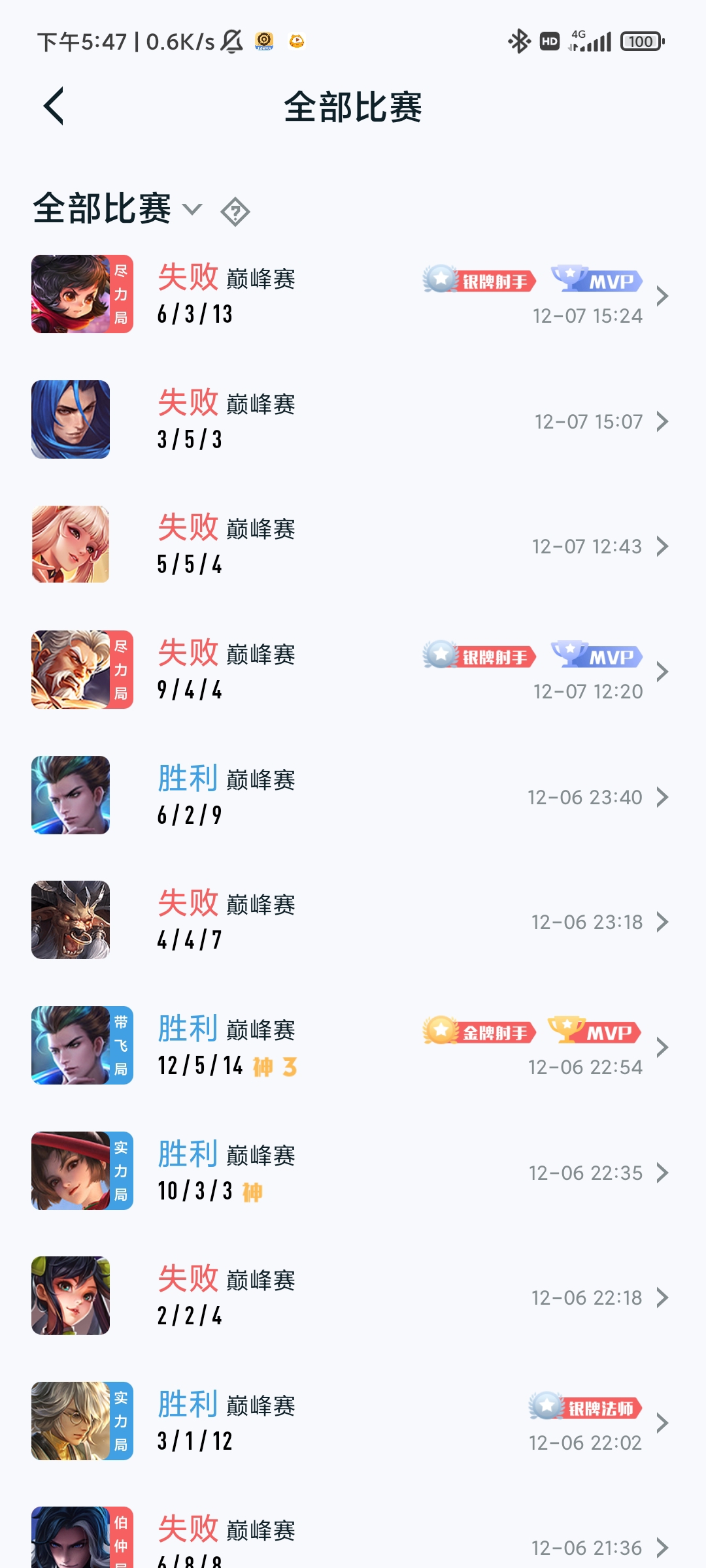Go back using the top-left arrow
The height and width of the screenshot is (1568, 706).
54,106
